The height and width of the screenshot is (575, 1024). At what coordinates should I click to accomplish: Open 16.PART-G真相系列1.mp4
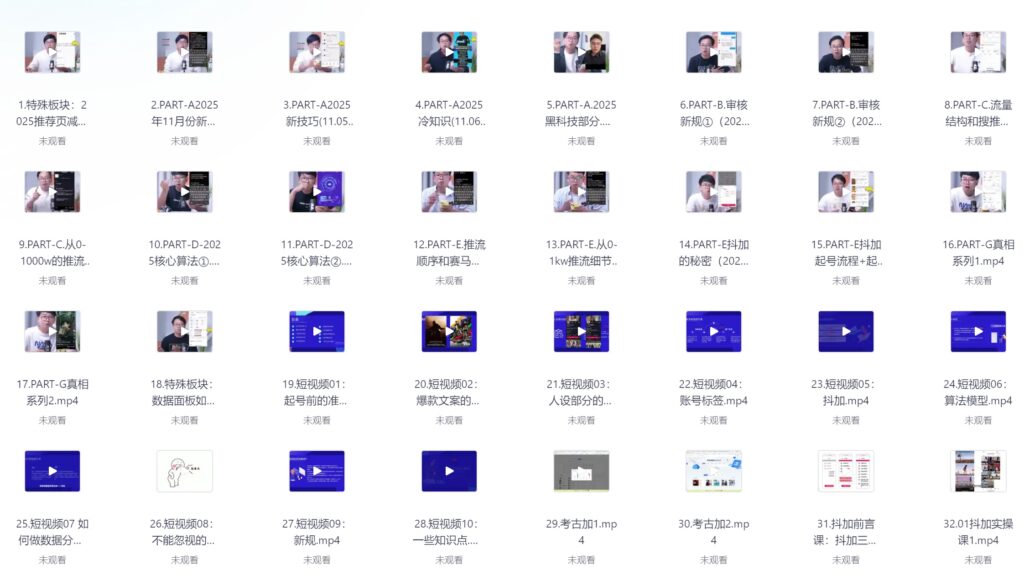coord(978,191)
